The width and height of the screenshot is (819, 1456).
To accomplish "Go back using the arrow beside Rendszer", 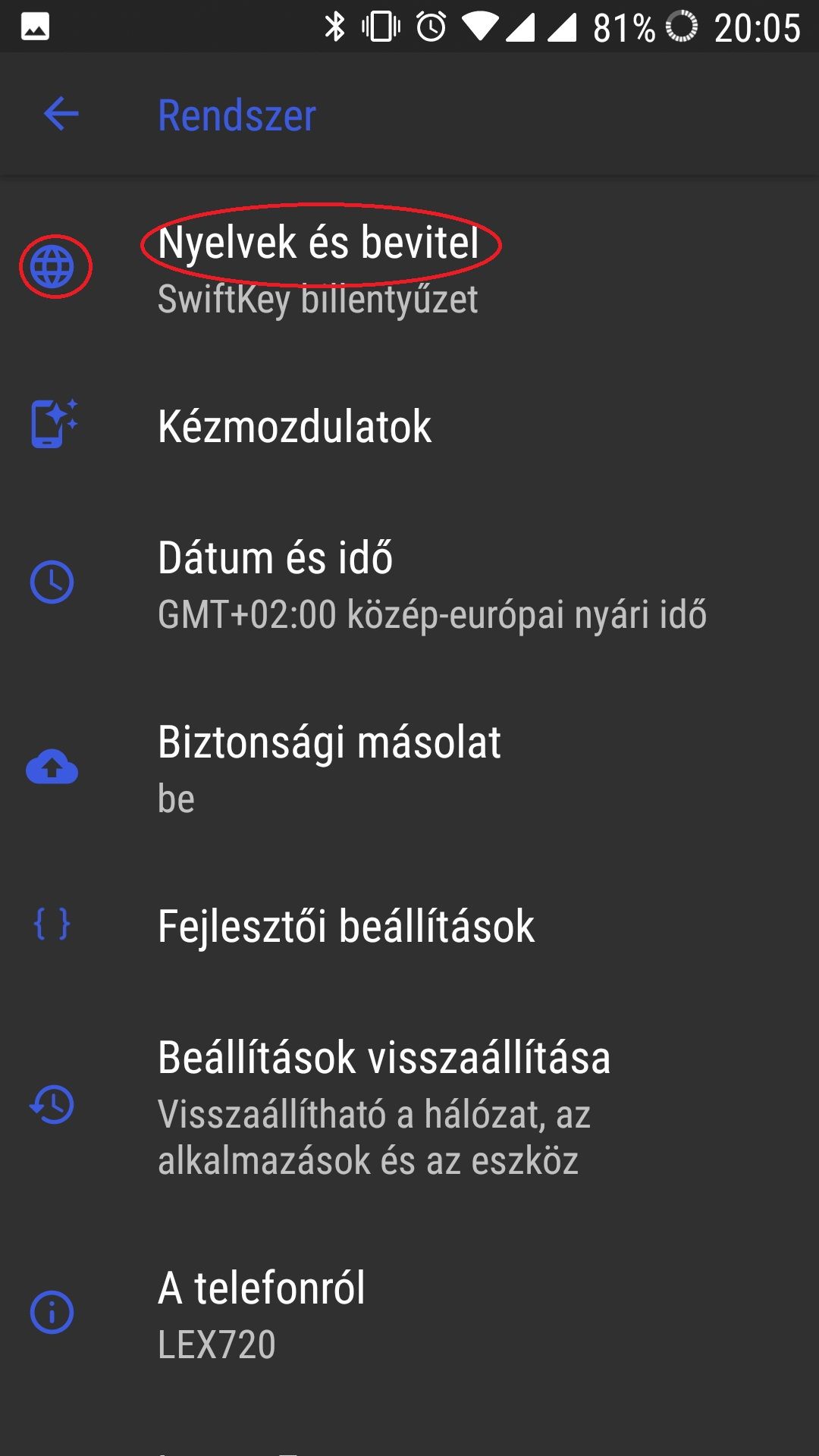I will 61,115.
